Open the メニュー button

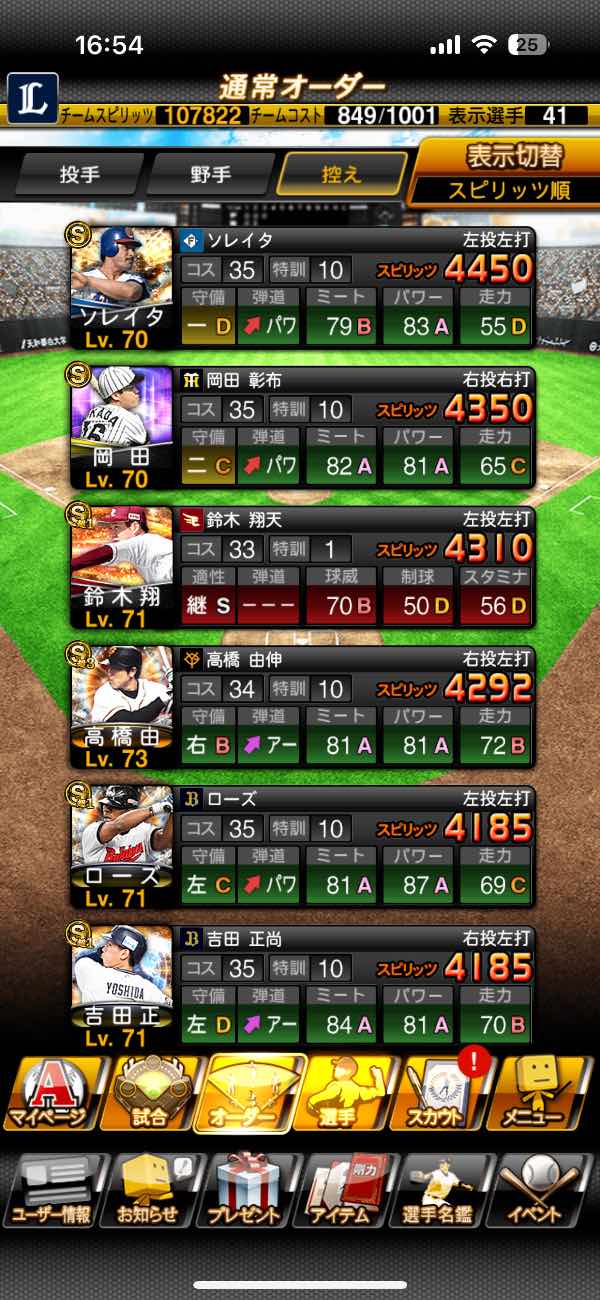(x=546, y=1093)
